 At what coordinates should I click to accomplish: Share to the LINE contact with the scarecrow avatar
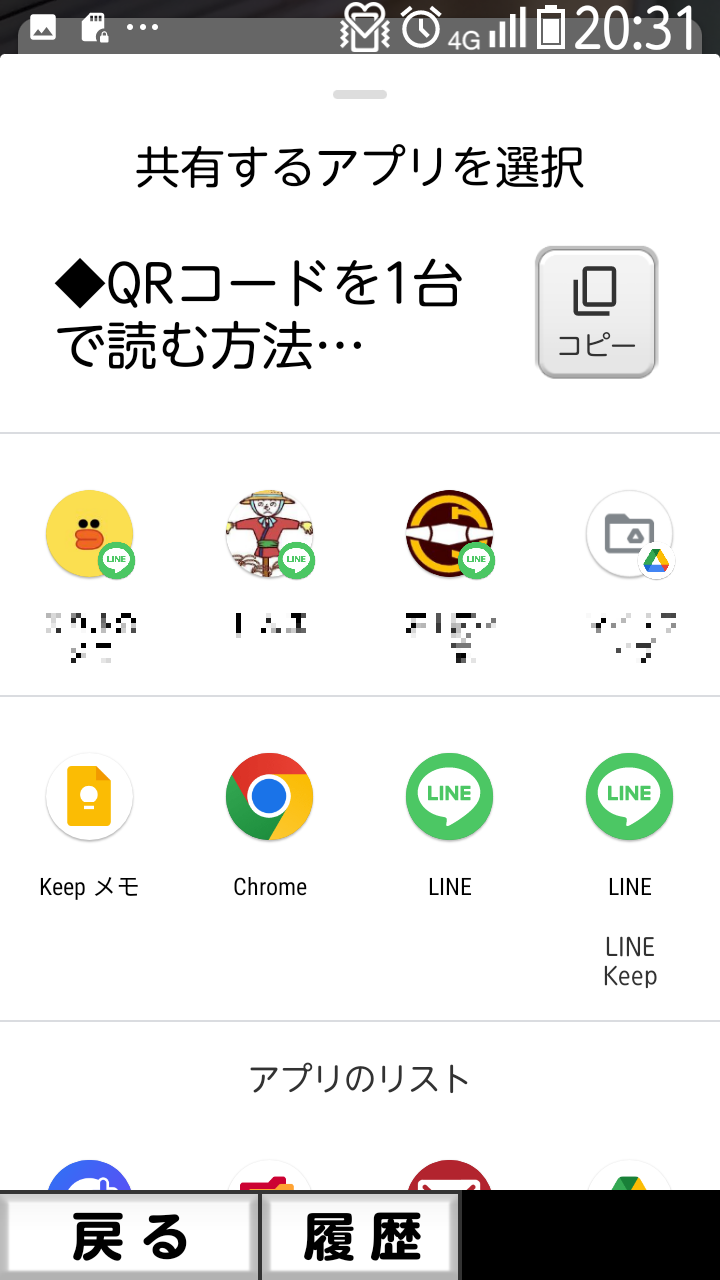(x=270, y=534)
